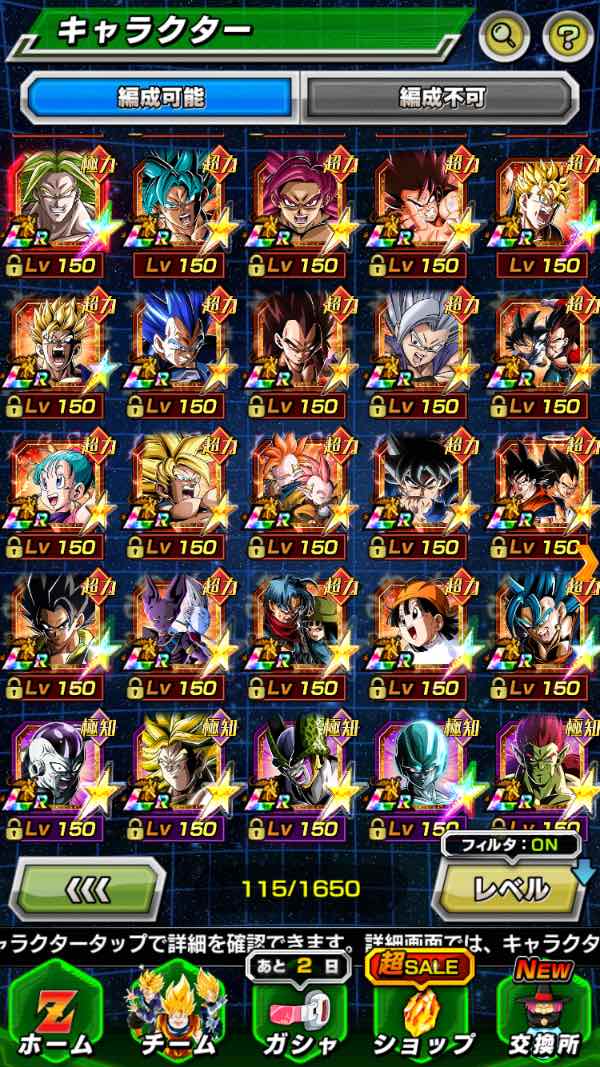Open the レベル sort button
This screenshot has height=1067, width=600.
(510, 888)
